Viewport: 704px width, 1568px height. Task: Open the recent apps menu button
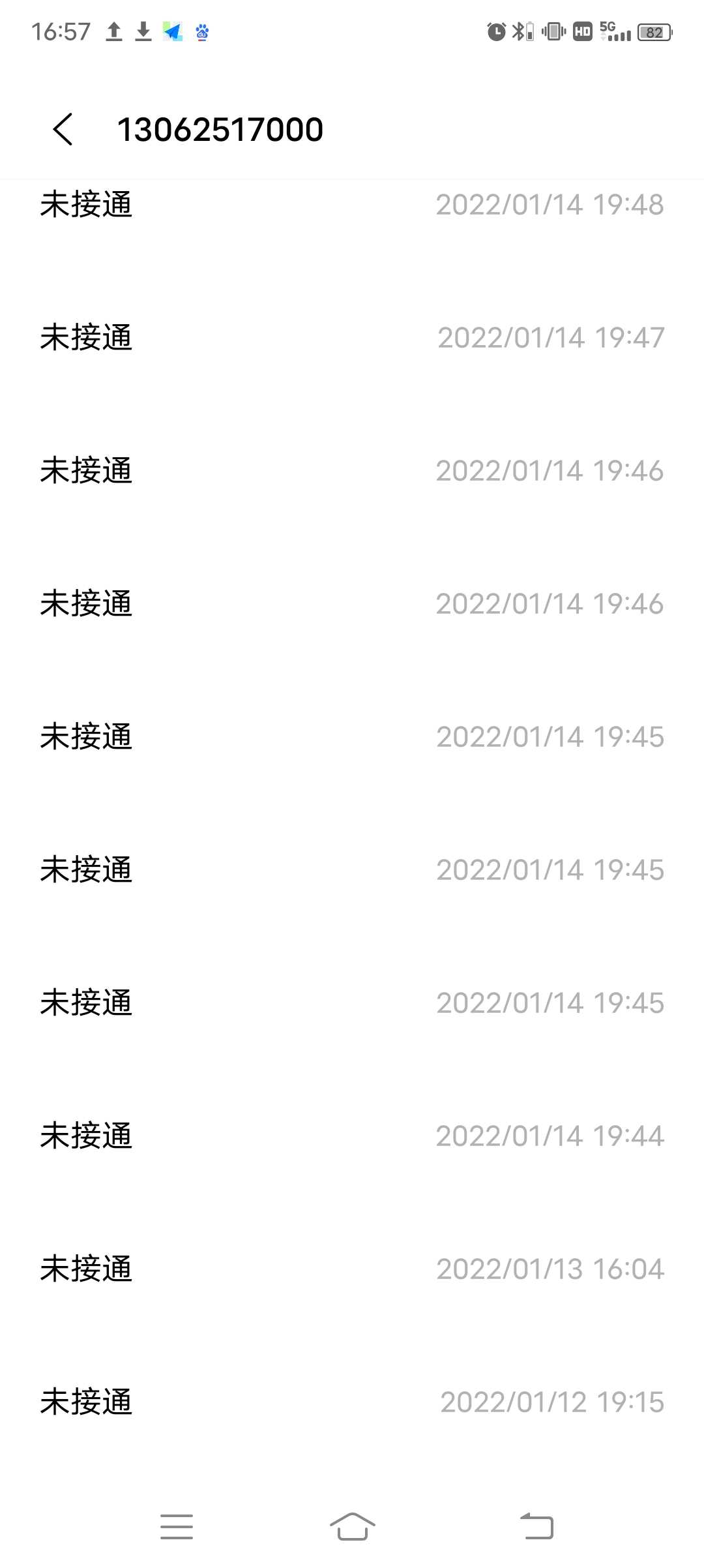pos(177,1526)
